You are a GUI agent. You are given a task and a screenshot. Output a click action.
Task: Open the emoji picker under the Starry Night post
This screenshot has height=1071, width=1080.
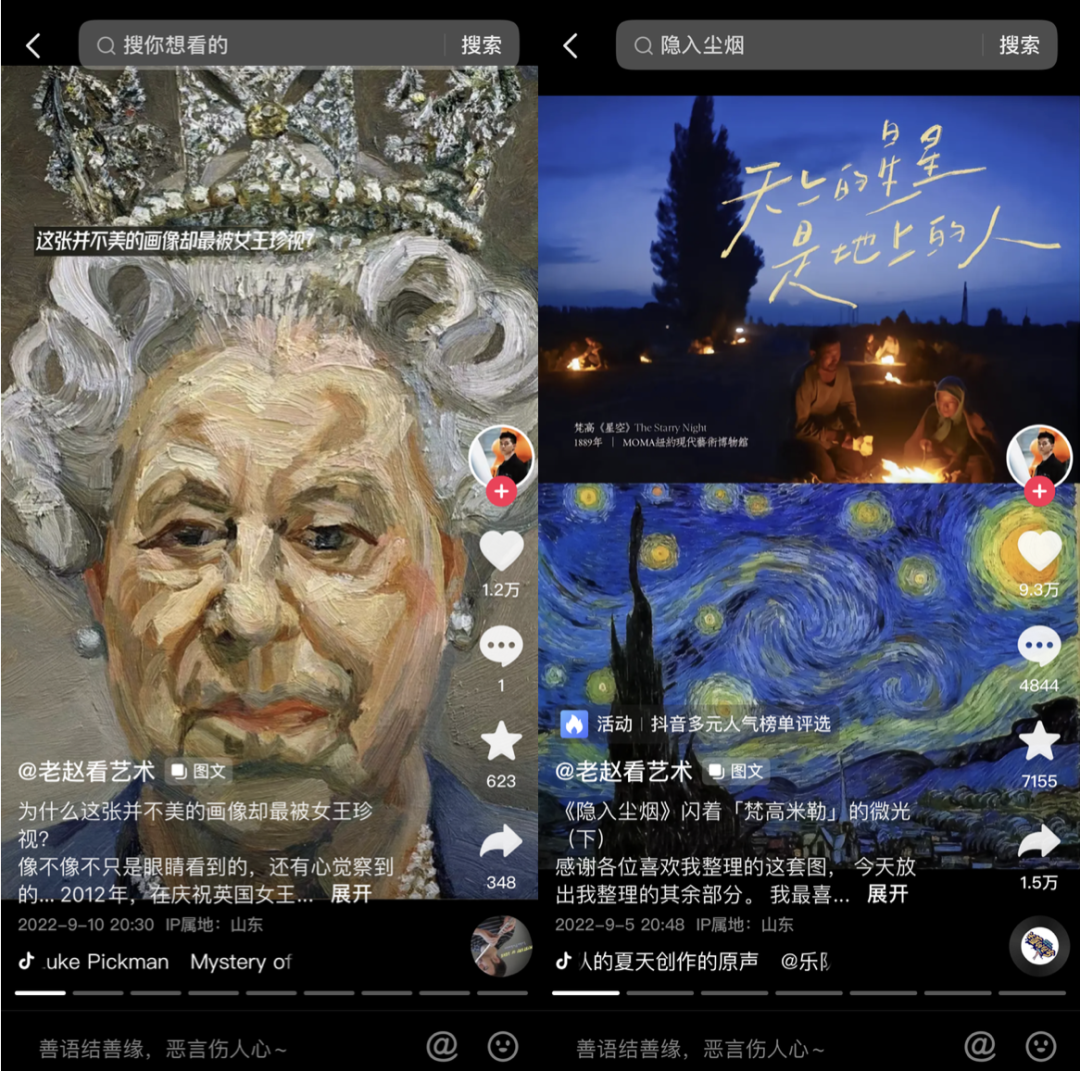pyautogui.click(x=1041, y=1047)
